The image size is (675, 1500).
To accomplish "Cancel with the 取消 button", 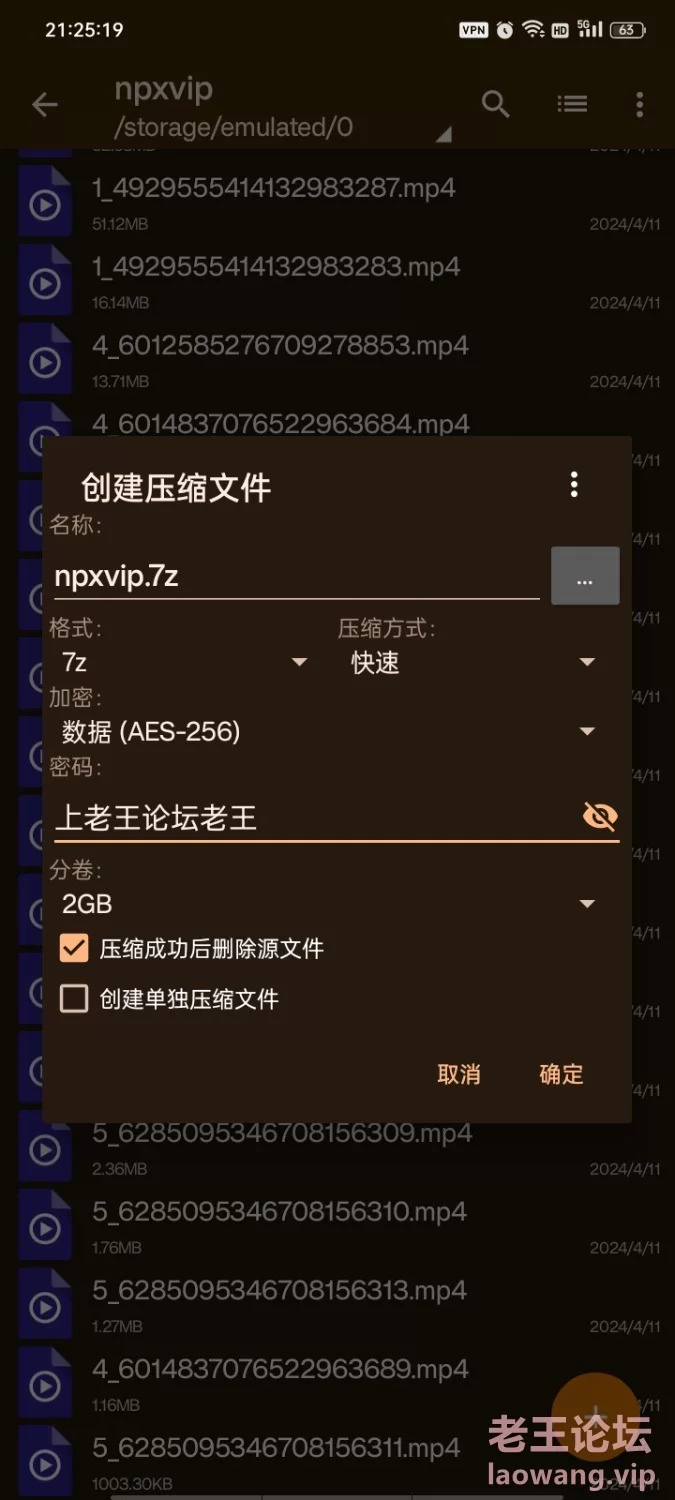I will pyautogui.click(x=459, y=1074).
